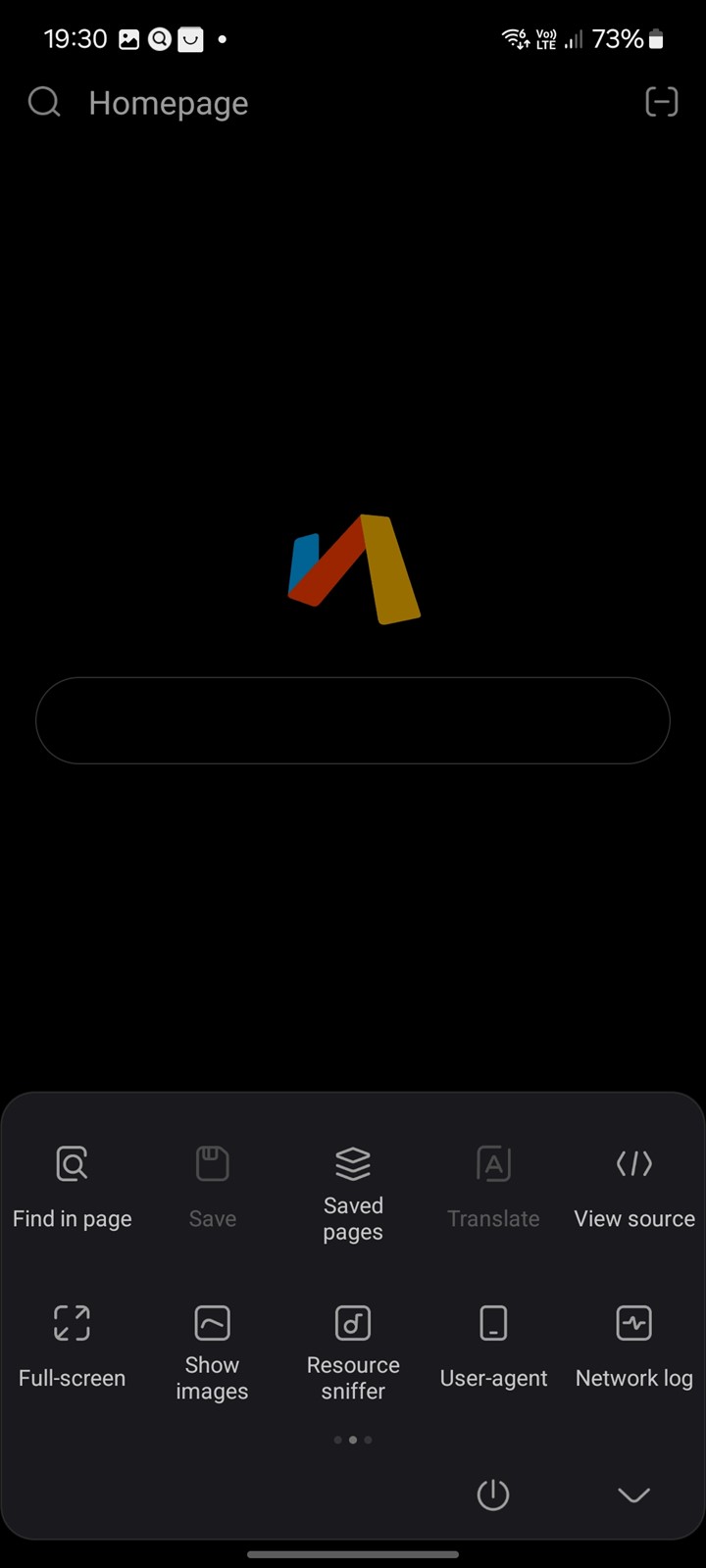Enable Full-screen mode

point(72,1347)
